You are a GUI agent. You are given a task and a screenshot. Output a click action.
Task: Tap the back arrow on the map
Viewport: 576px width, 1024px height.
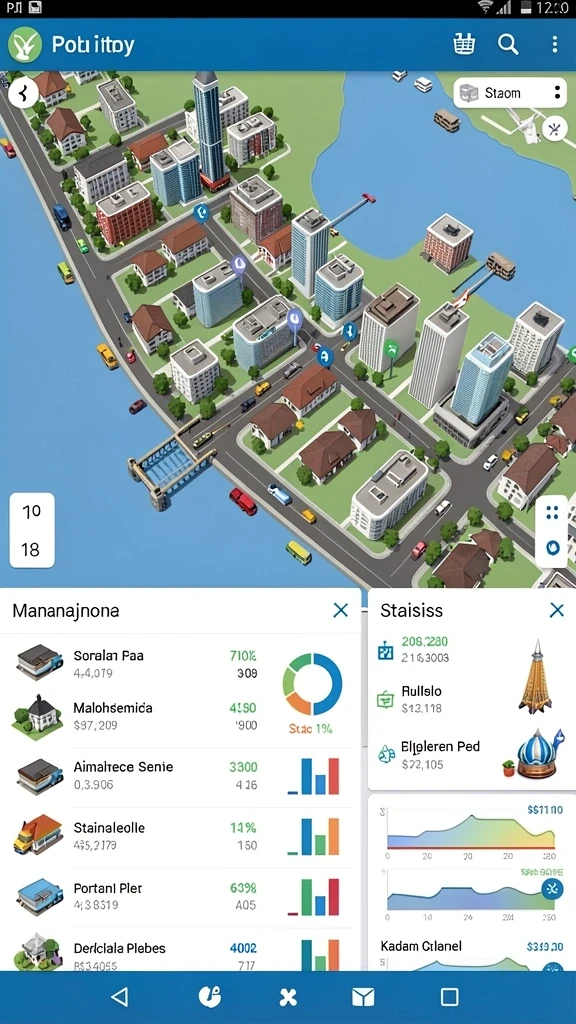click(x=23, y=93)
